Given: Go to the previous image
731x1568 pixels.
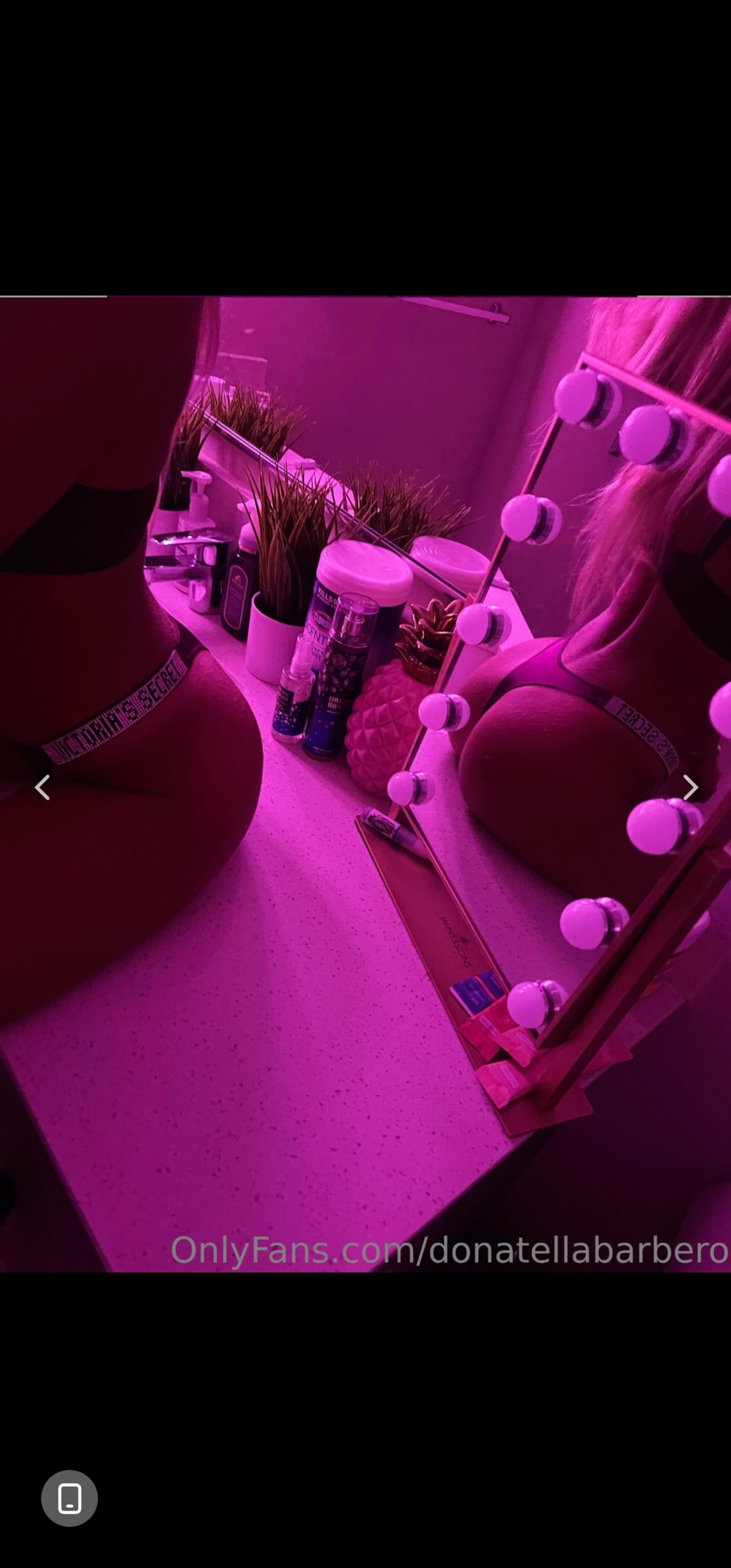Looking at the screenshot, I should tap(42, 787).
